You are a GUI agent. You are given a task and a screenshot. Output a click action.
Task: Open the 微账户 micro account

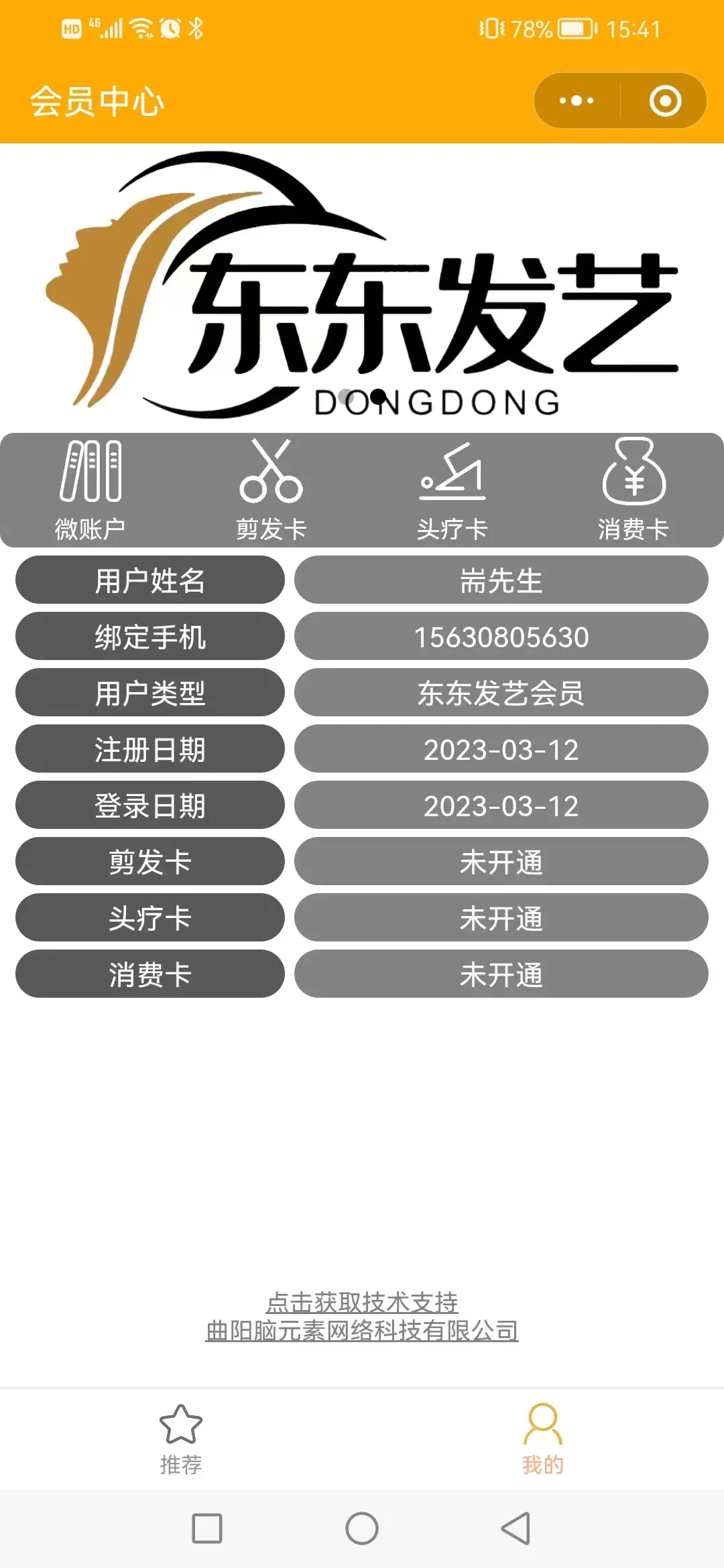pos(90,490)
